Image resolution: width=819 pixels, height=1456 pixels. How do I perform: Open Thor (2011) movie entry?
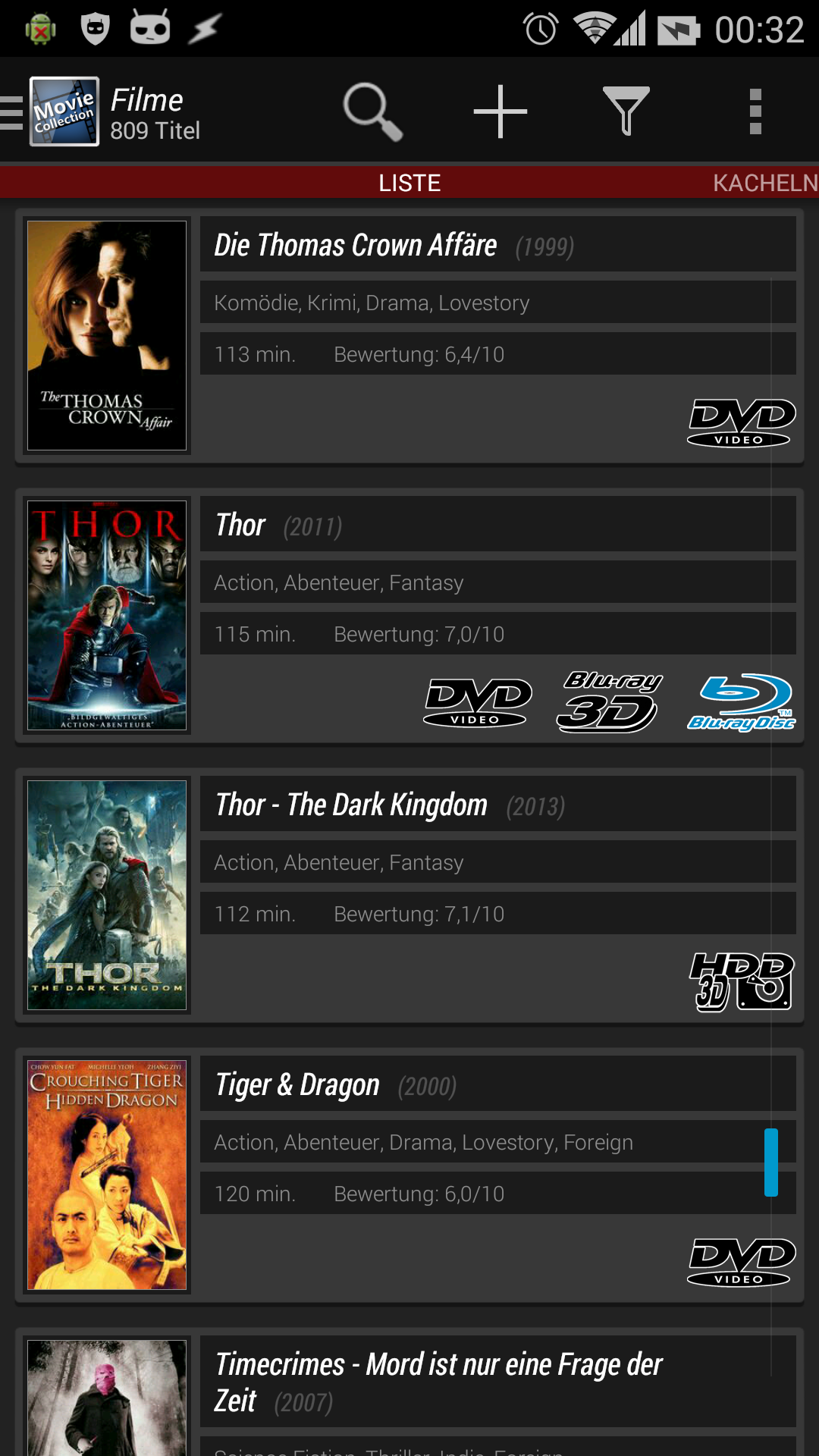pyautogui.click(x=409, y=615)
